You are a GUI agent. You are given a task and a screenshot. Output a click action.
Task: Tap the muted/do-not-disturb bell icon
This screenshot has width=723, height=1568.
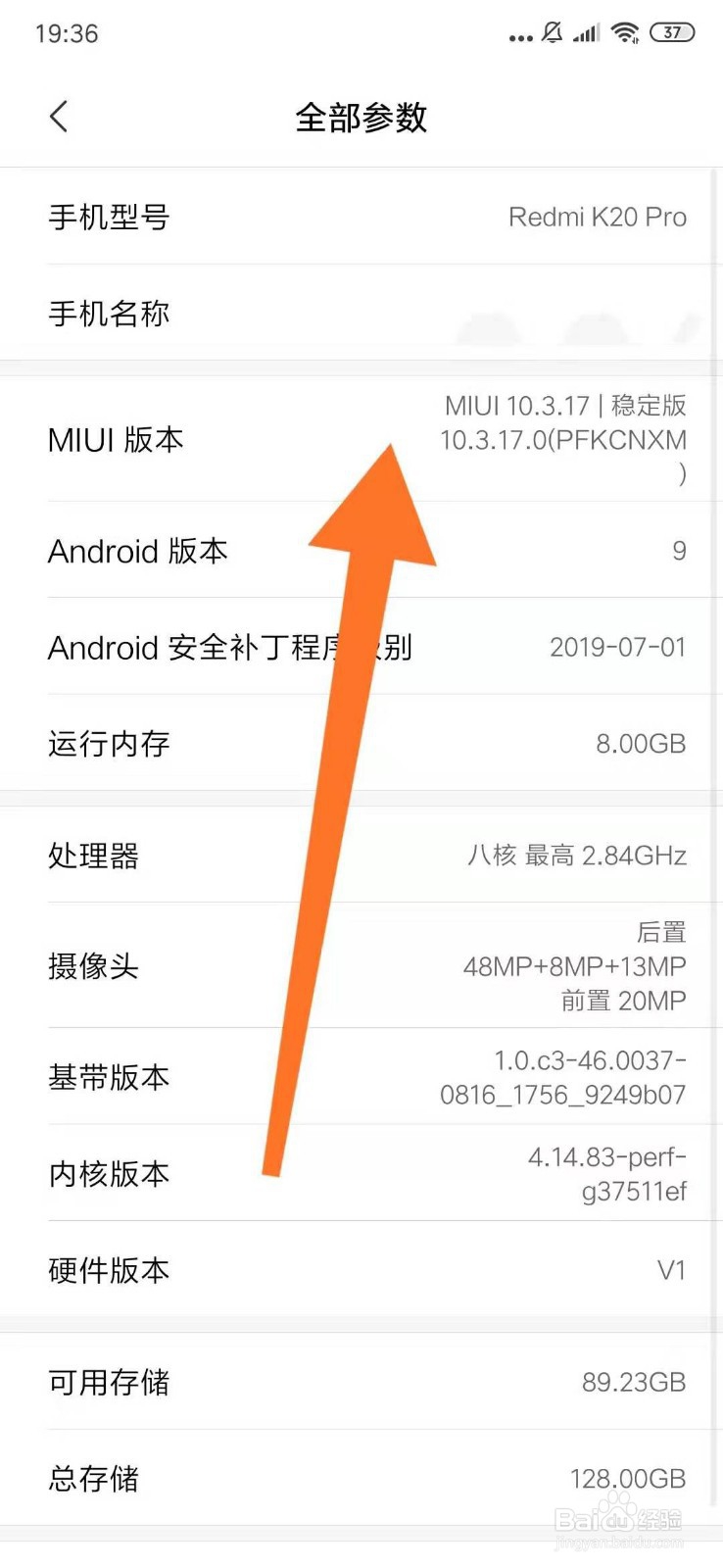tap(552, 32)
